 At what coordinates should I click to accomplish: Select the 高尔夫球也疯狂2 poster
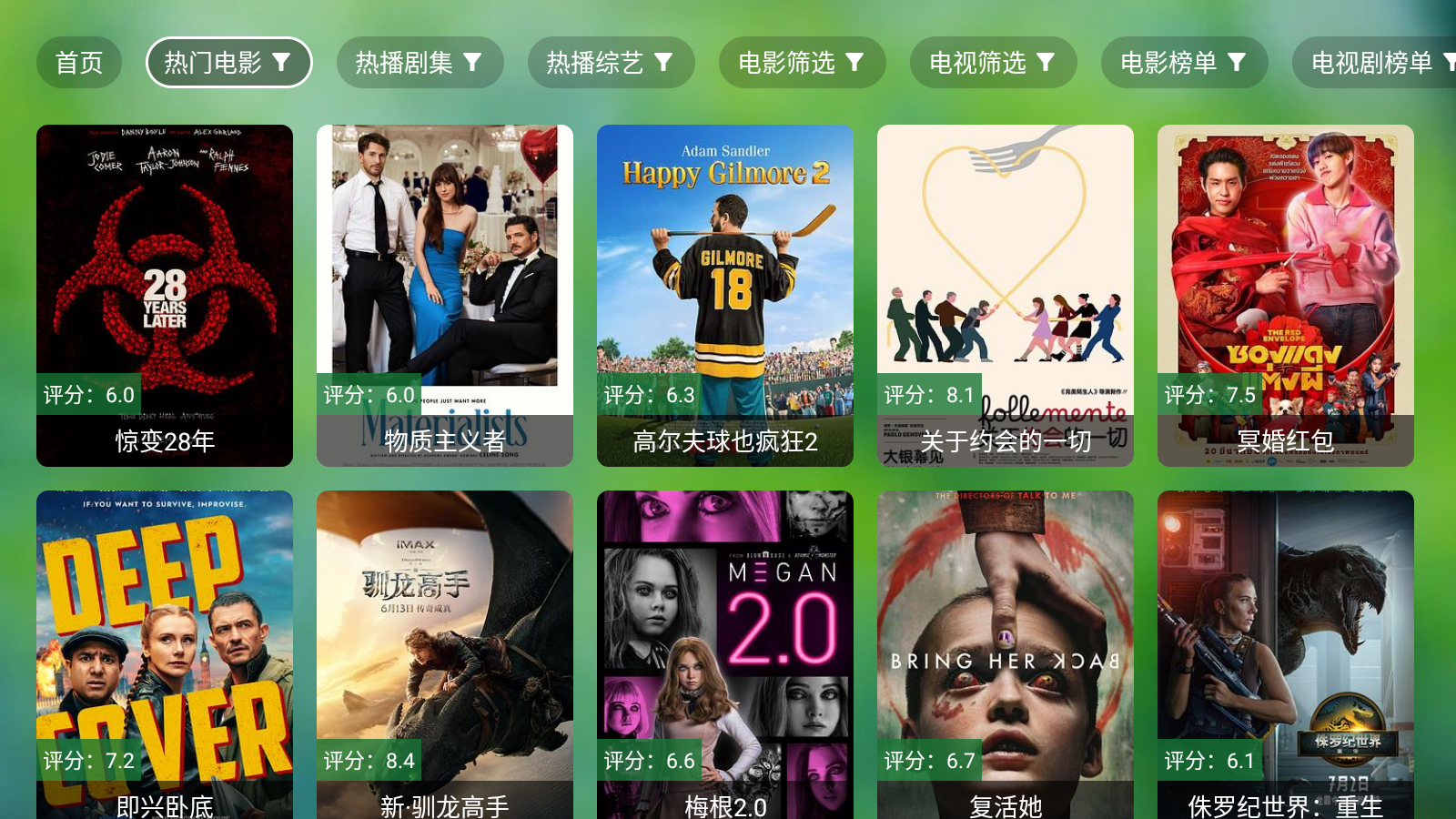coord(725,295)
